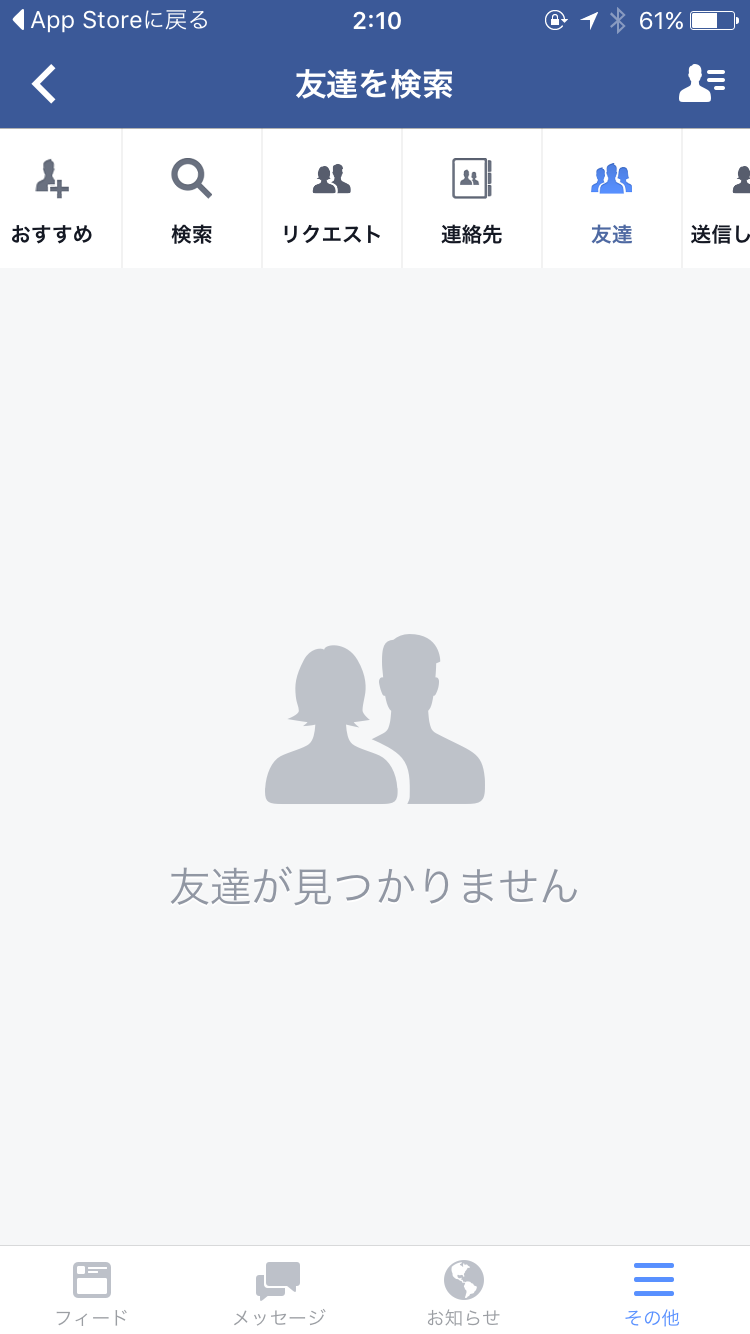
Task: Go back using the header arrow
Action: [x=44, y=84]
